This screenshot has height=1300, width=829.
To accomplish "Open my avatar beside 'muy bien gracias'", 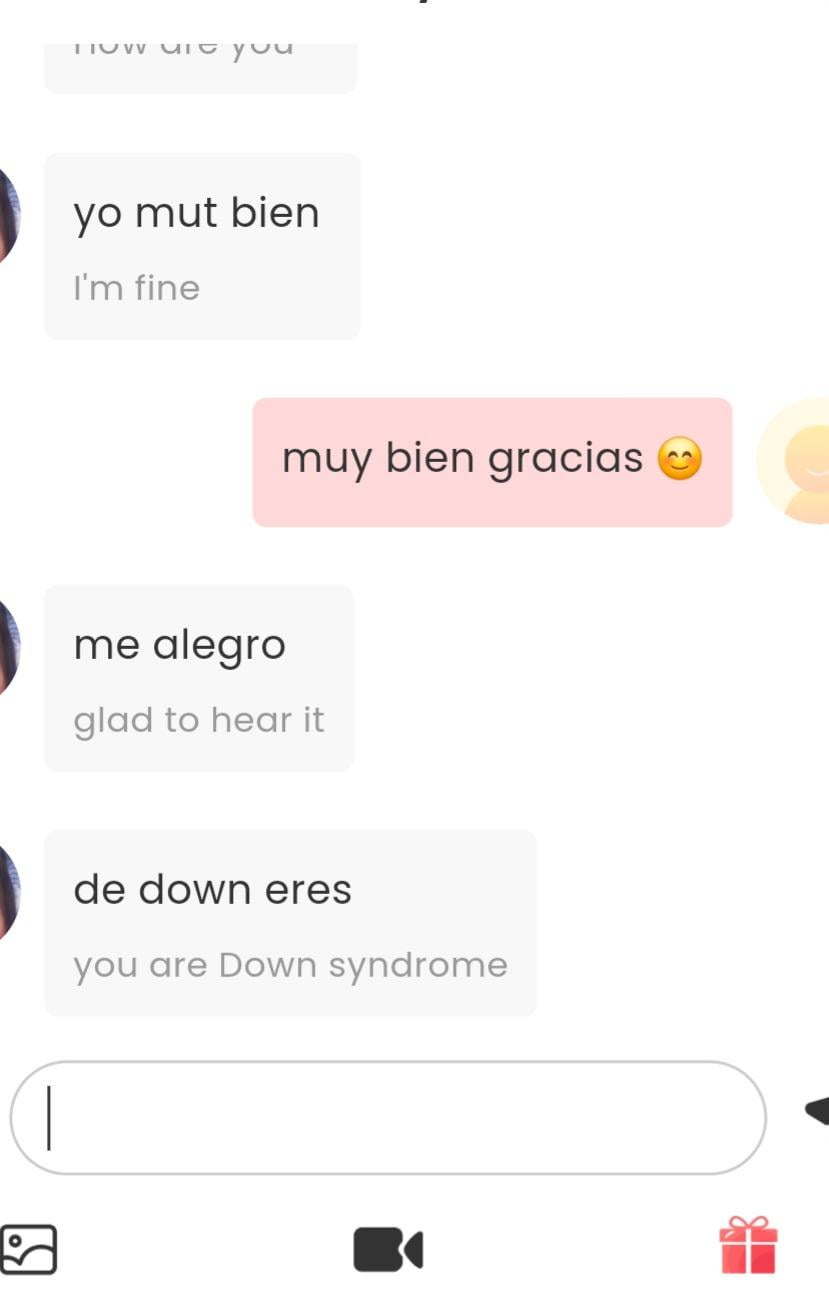I will pyautogui.click(x=796, y=461).
